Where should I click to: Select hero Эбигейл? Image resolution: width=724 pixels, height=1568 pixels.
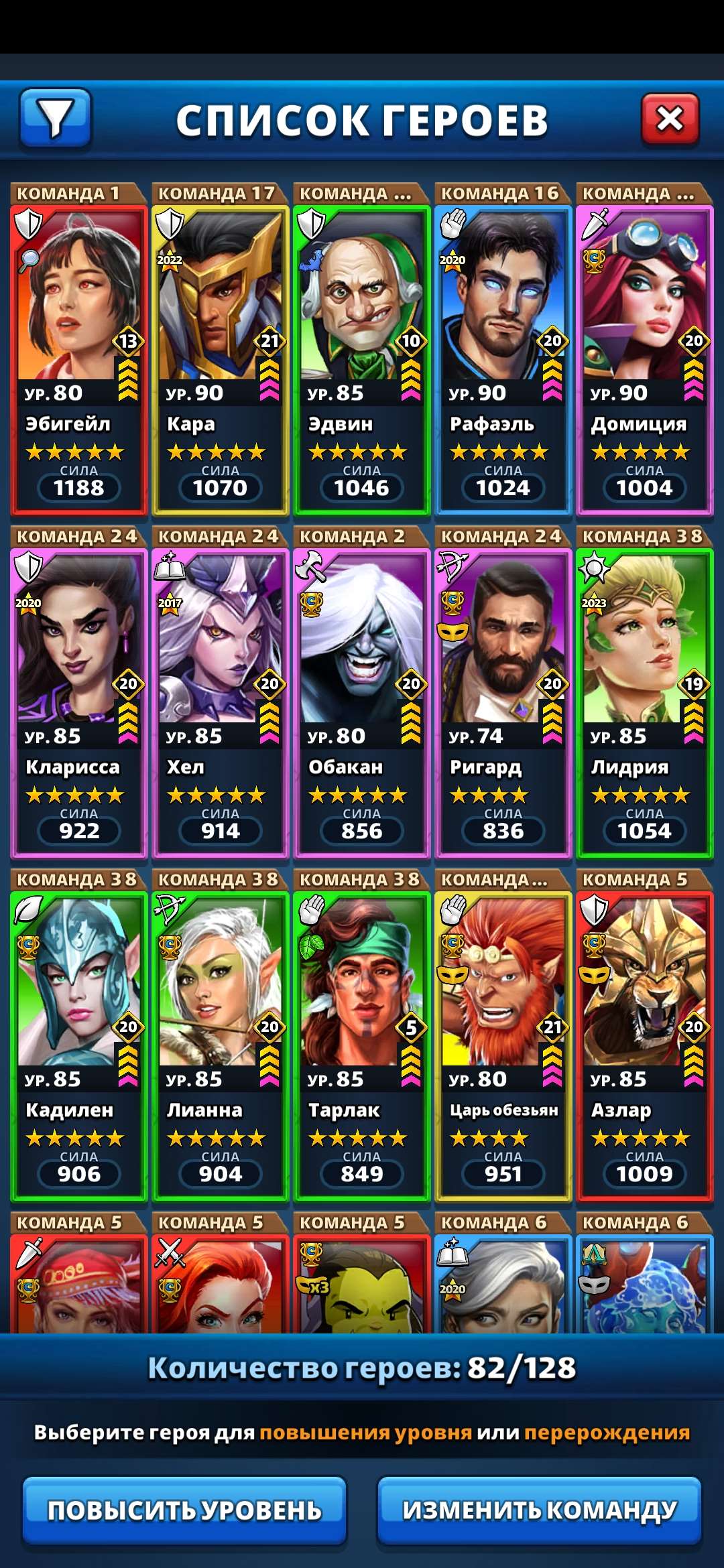pos(78,361)
